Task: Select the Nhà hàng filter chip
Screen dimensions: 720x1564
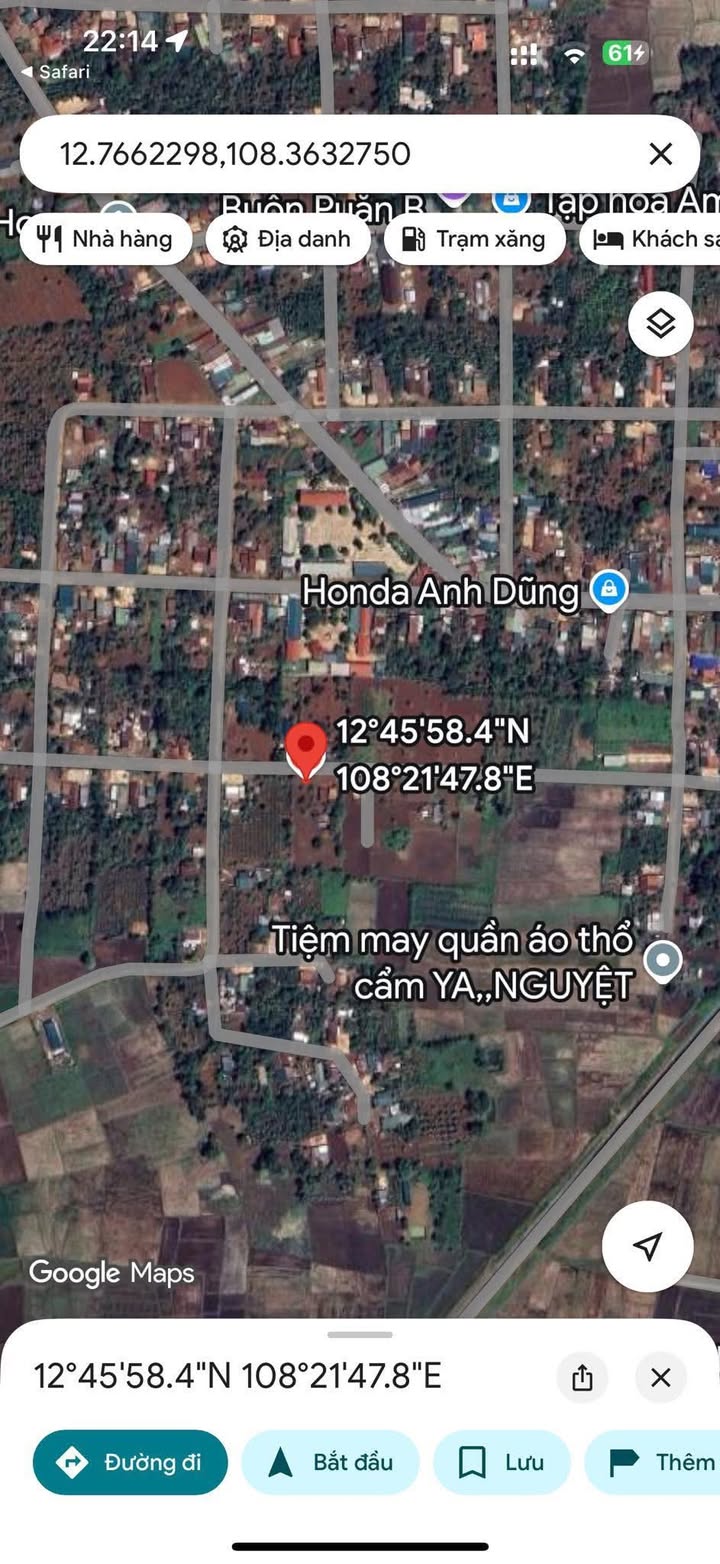Action: (x=105, y=239)
